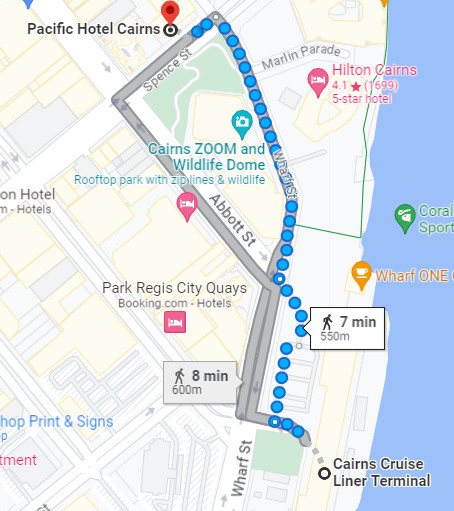Viewport: 454px width, 511px height.
Task: Tap the Pacific Hotel Cairns destination pin
Action: pos(170,13)
